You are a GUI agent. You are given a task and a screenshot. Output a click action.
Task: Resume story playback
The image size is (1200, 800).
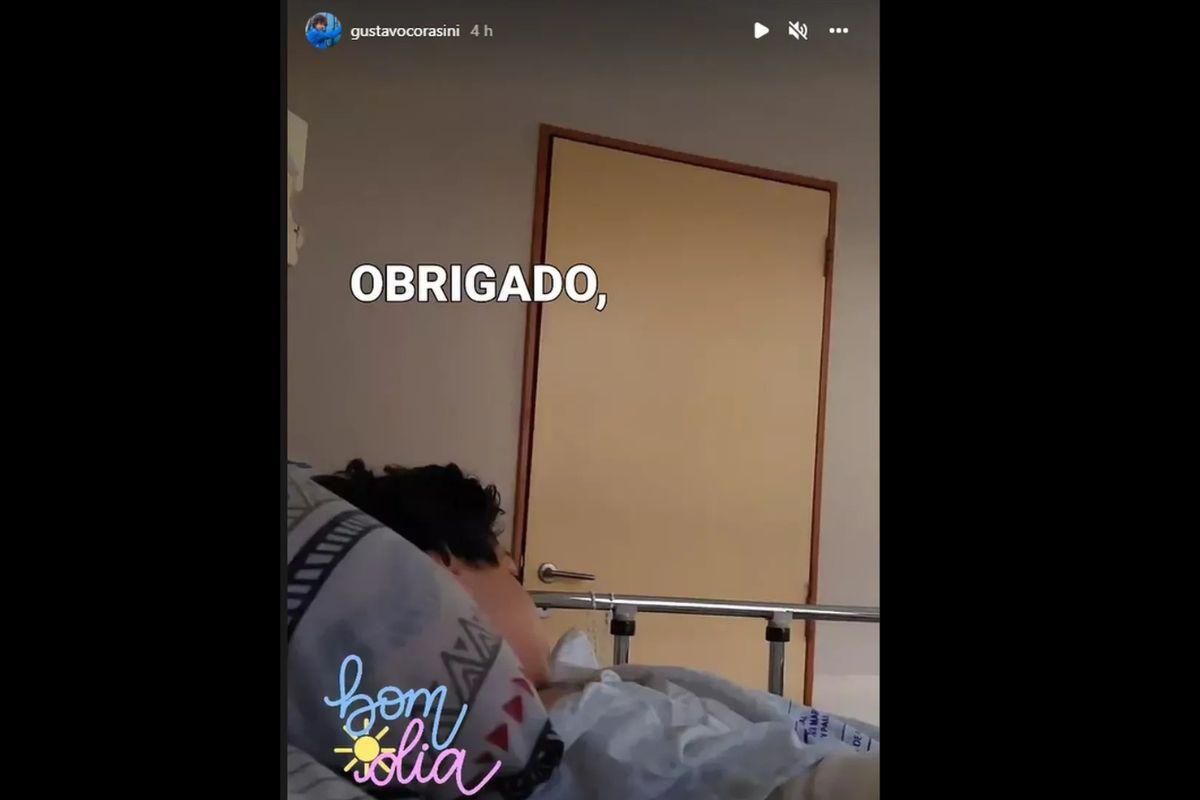761,31
